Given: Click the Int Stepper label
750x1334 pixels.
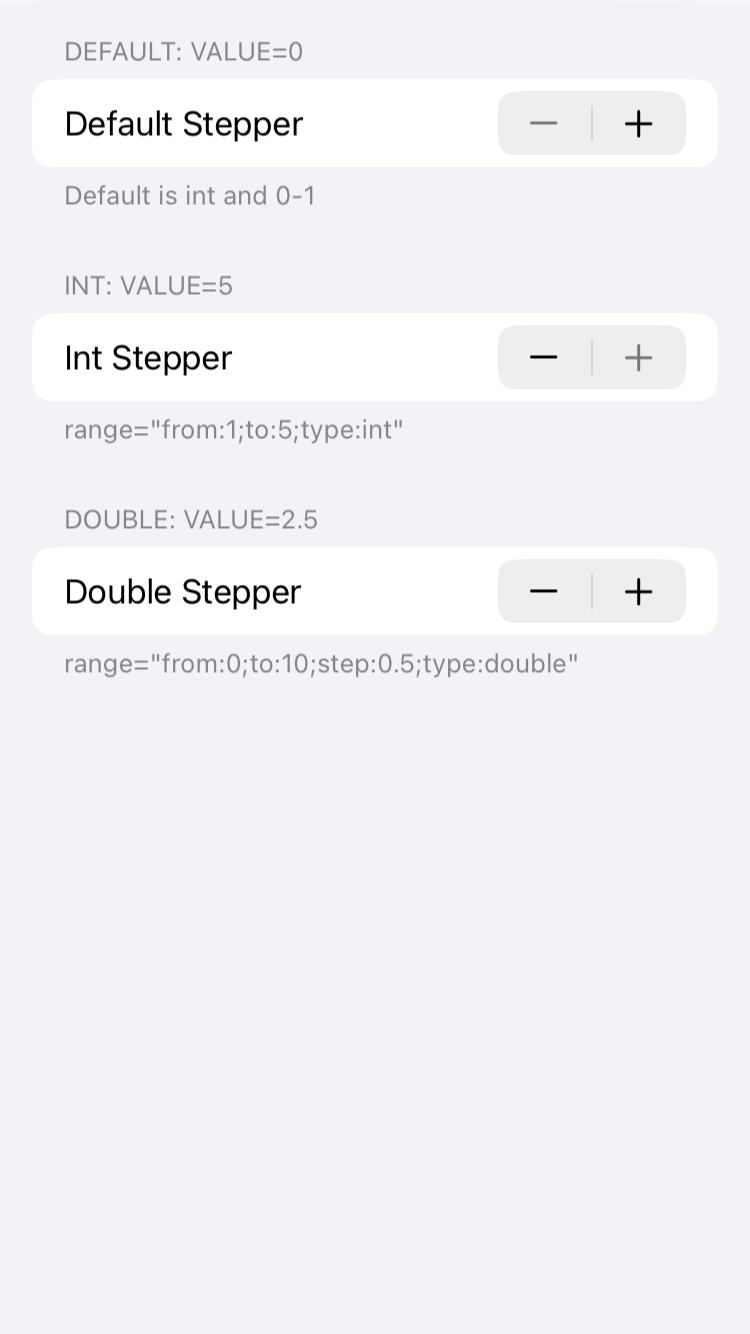Looking at the screenshot, I should (x=147, y=357).
